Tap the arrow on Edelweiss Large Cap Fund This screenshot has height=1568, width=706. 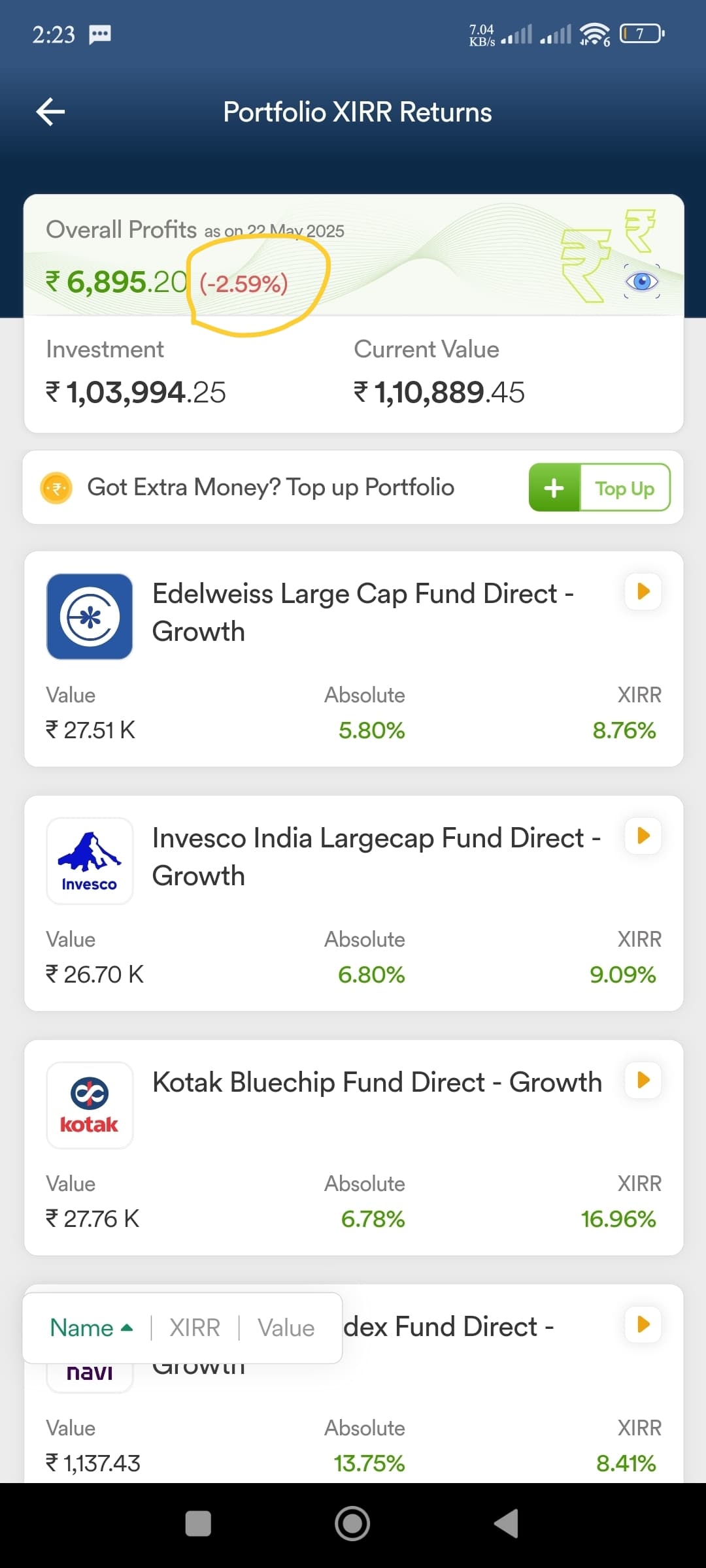point(643,591)
